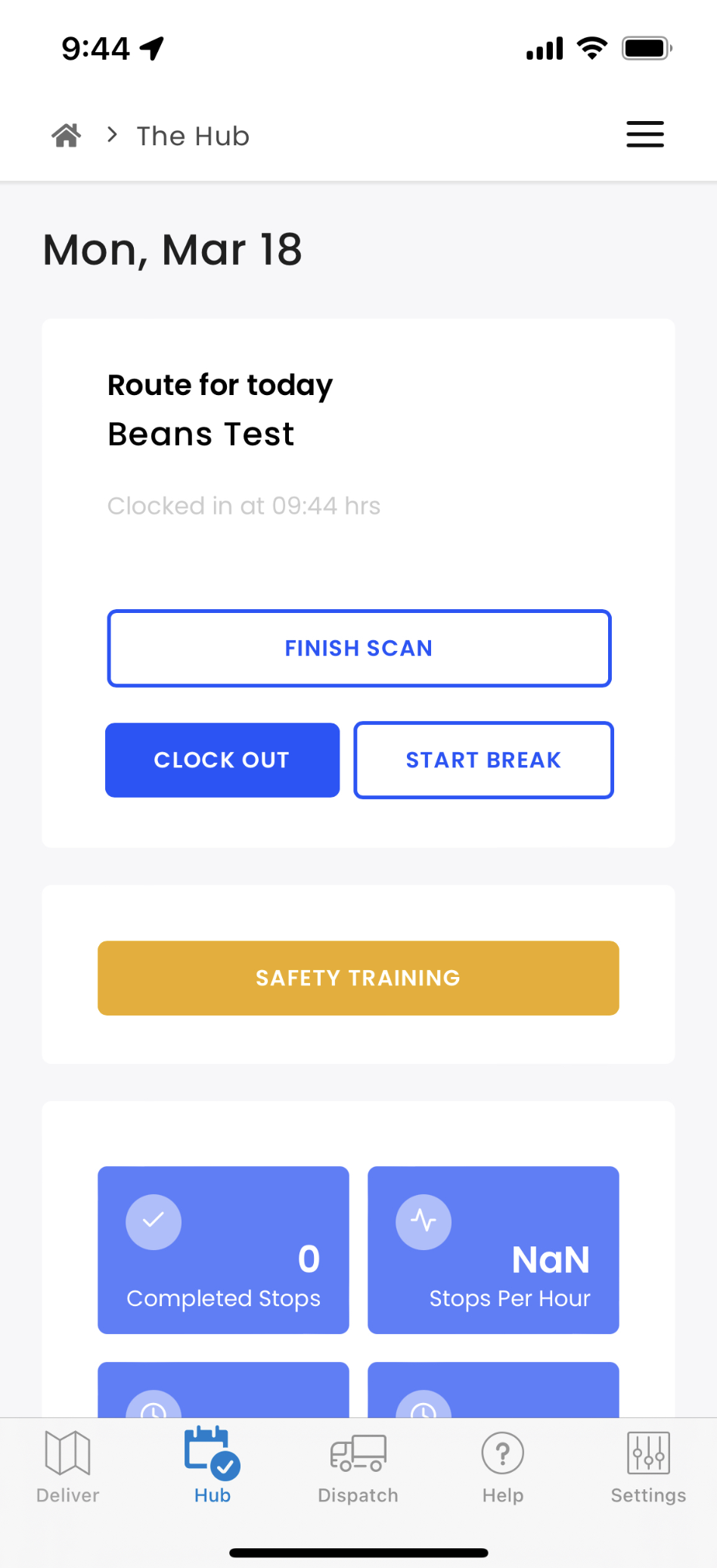Open the Stops Per Hour card
The width and height of the screenshot is (717, 1568).
(x=493, y=1249)
